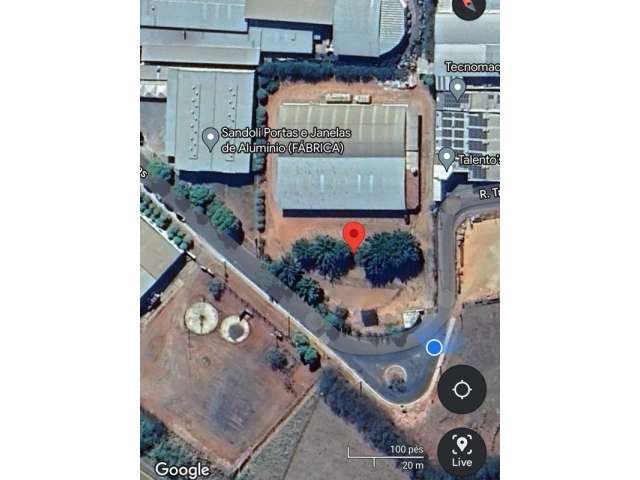The height and width of the screenshot is (480, 640).
Task: Open Live View mode
Action: point(462,450)
